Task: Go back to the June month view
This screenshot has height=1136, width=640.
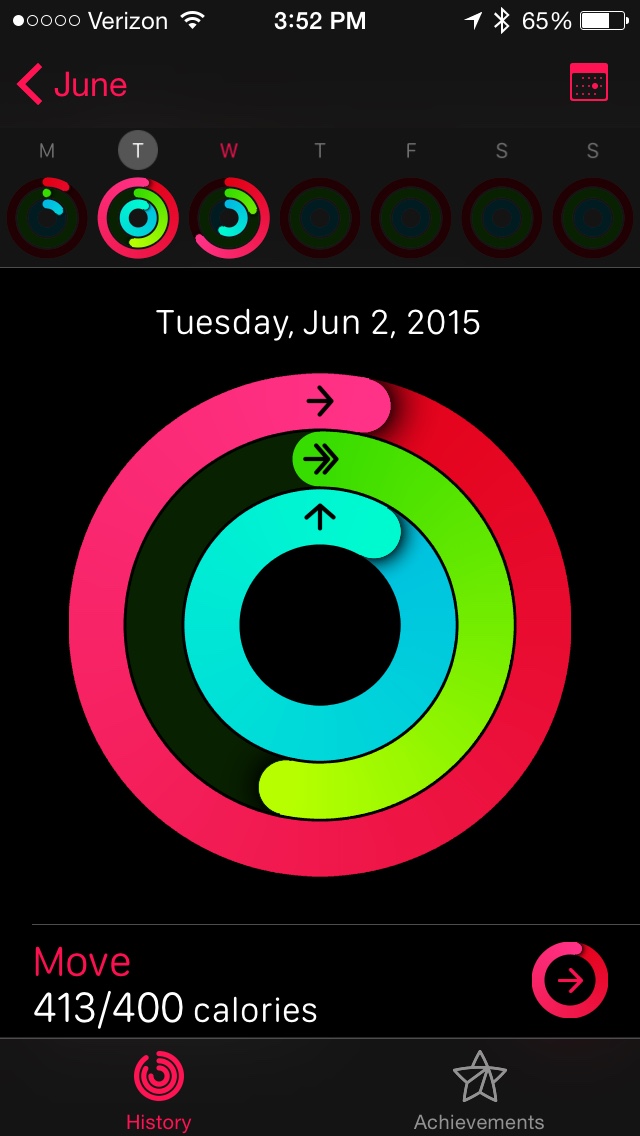Action: coord(72,85)
